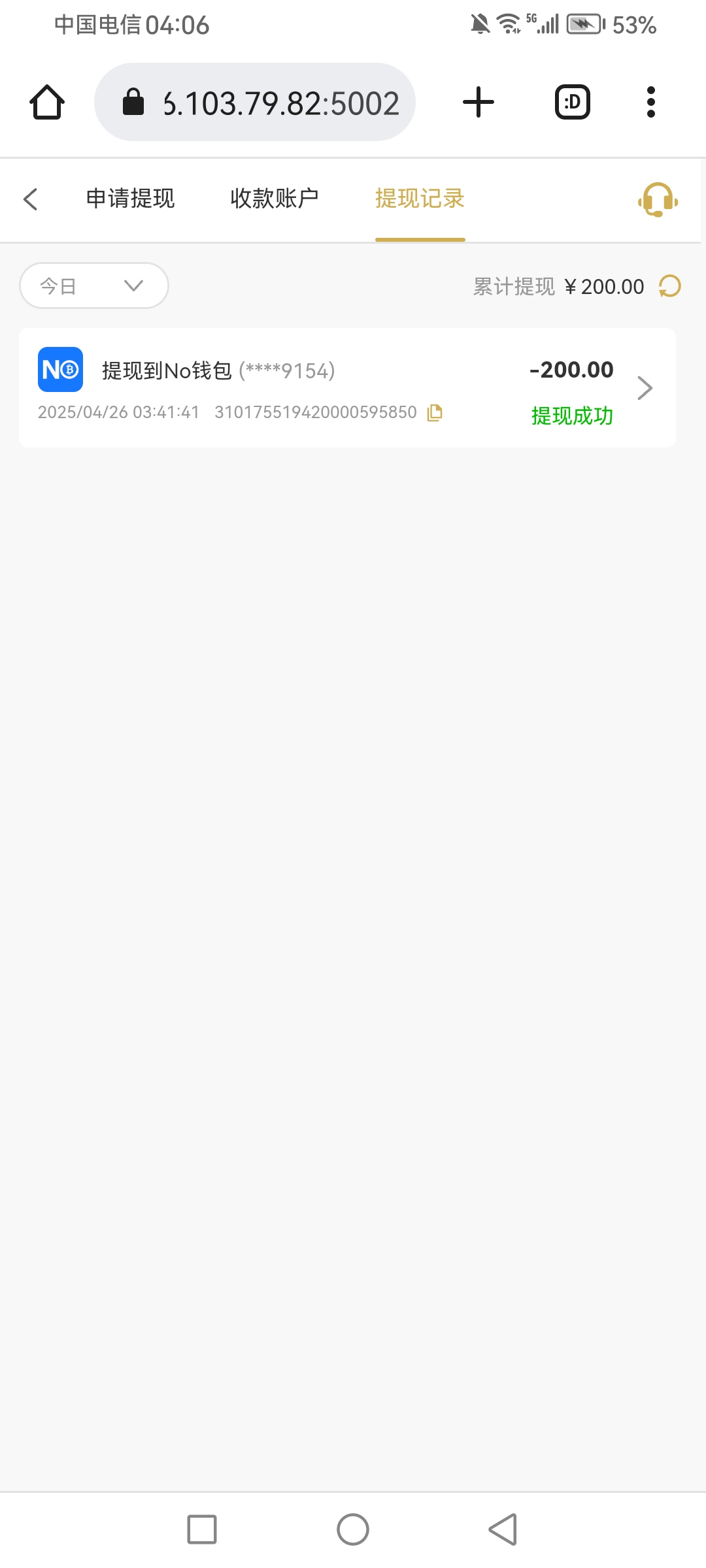Viewport: 706px width, 1568px height.
Task: Expand the withdrawal record via right chevron
Action: 645,387
